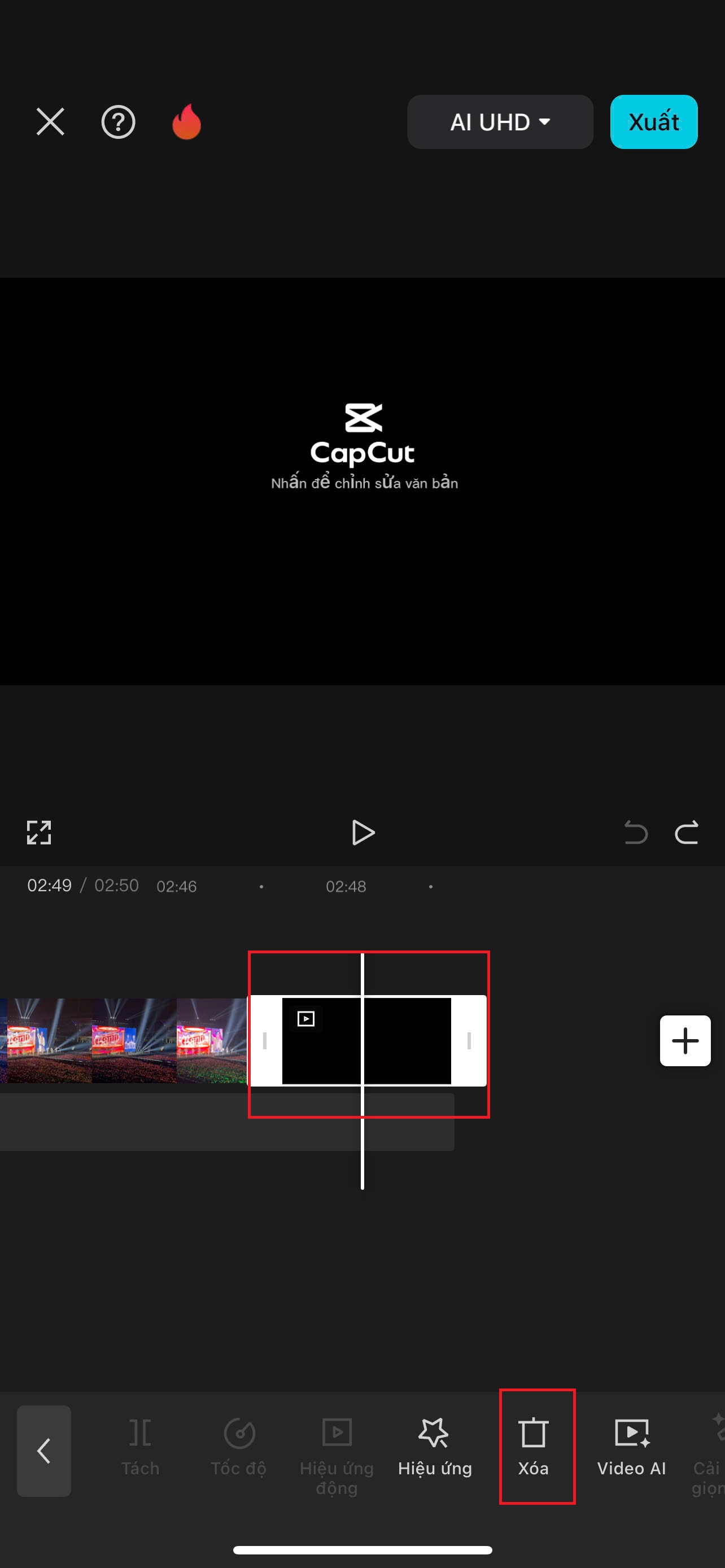Undo the last edit
The height and width of the screenshot is (1568, 725).
click(636, 832)
